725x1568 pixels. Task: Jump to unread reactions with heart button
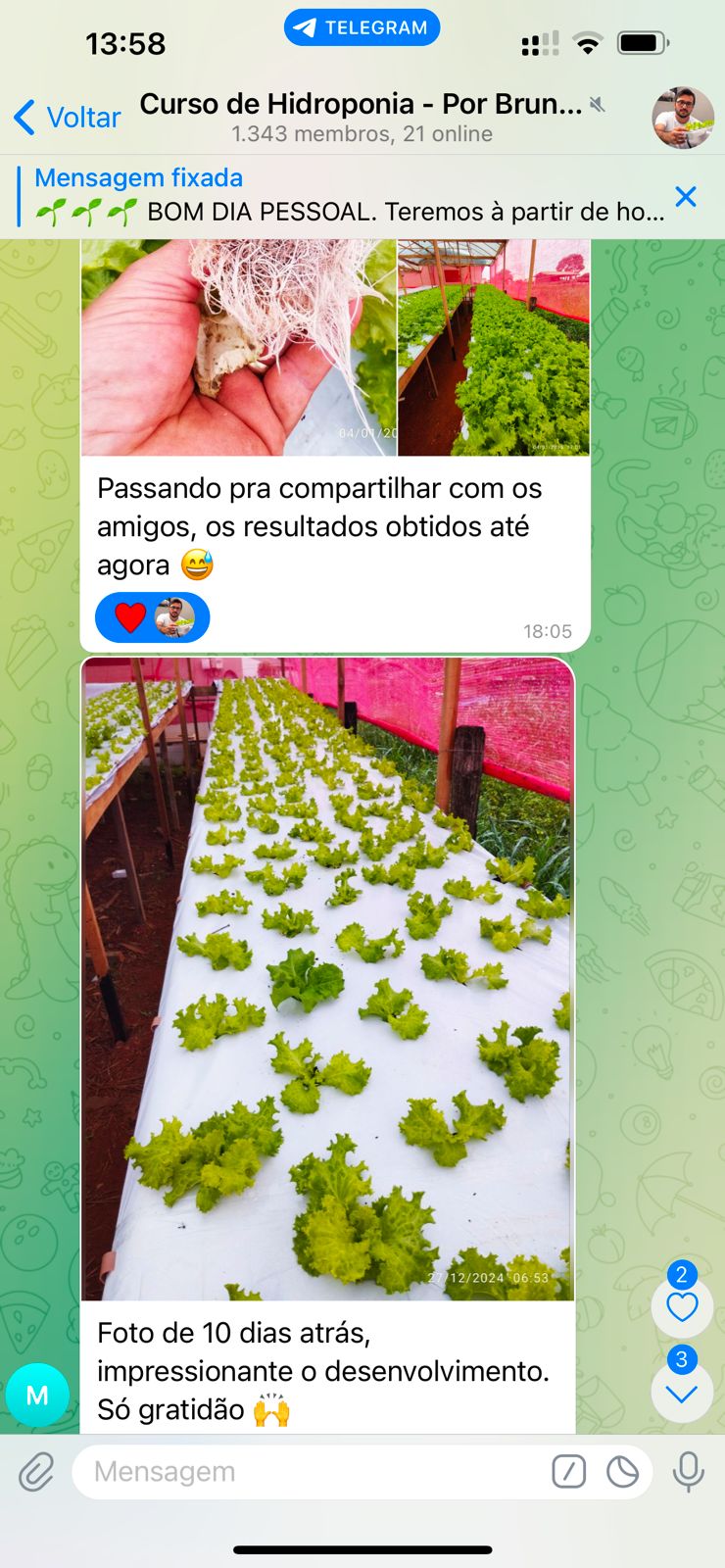click(x=682, y=1306)
